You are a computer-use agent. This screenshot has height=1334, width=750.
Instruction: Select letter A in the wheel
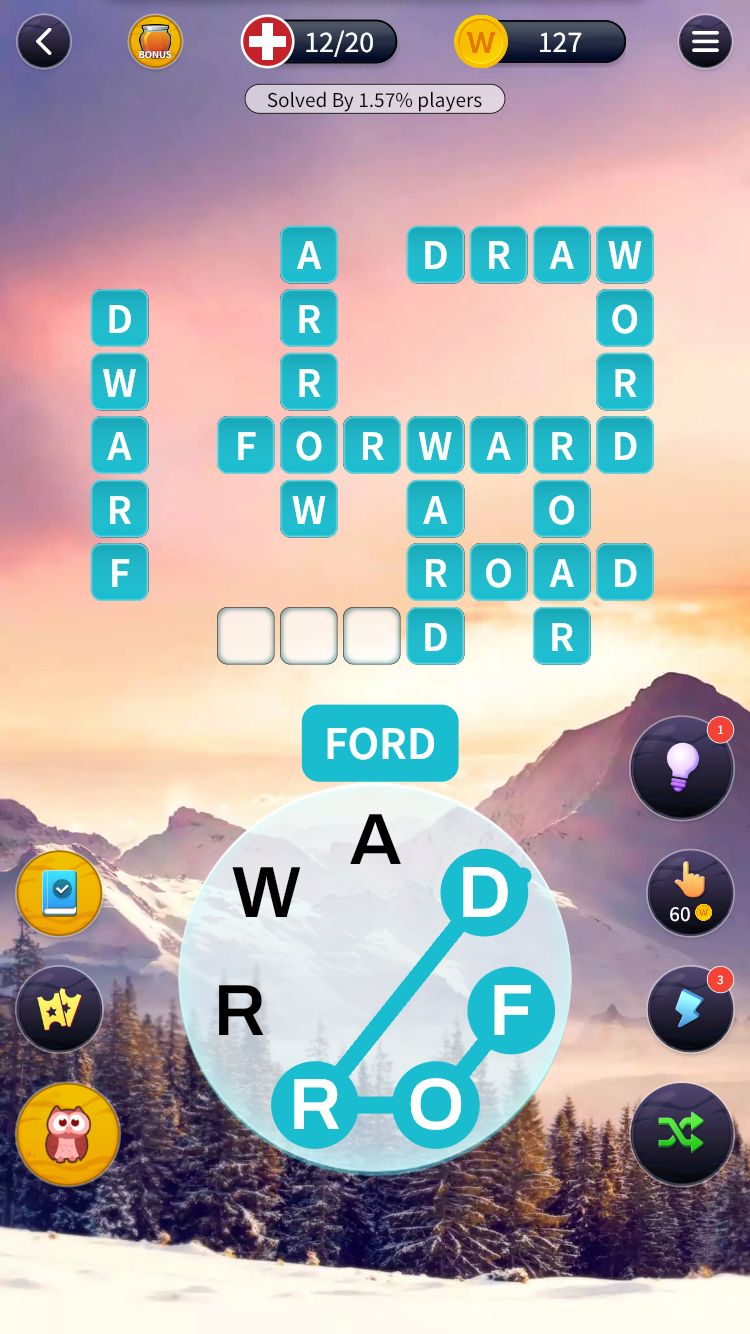375,840
